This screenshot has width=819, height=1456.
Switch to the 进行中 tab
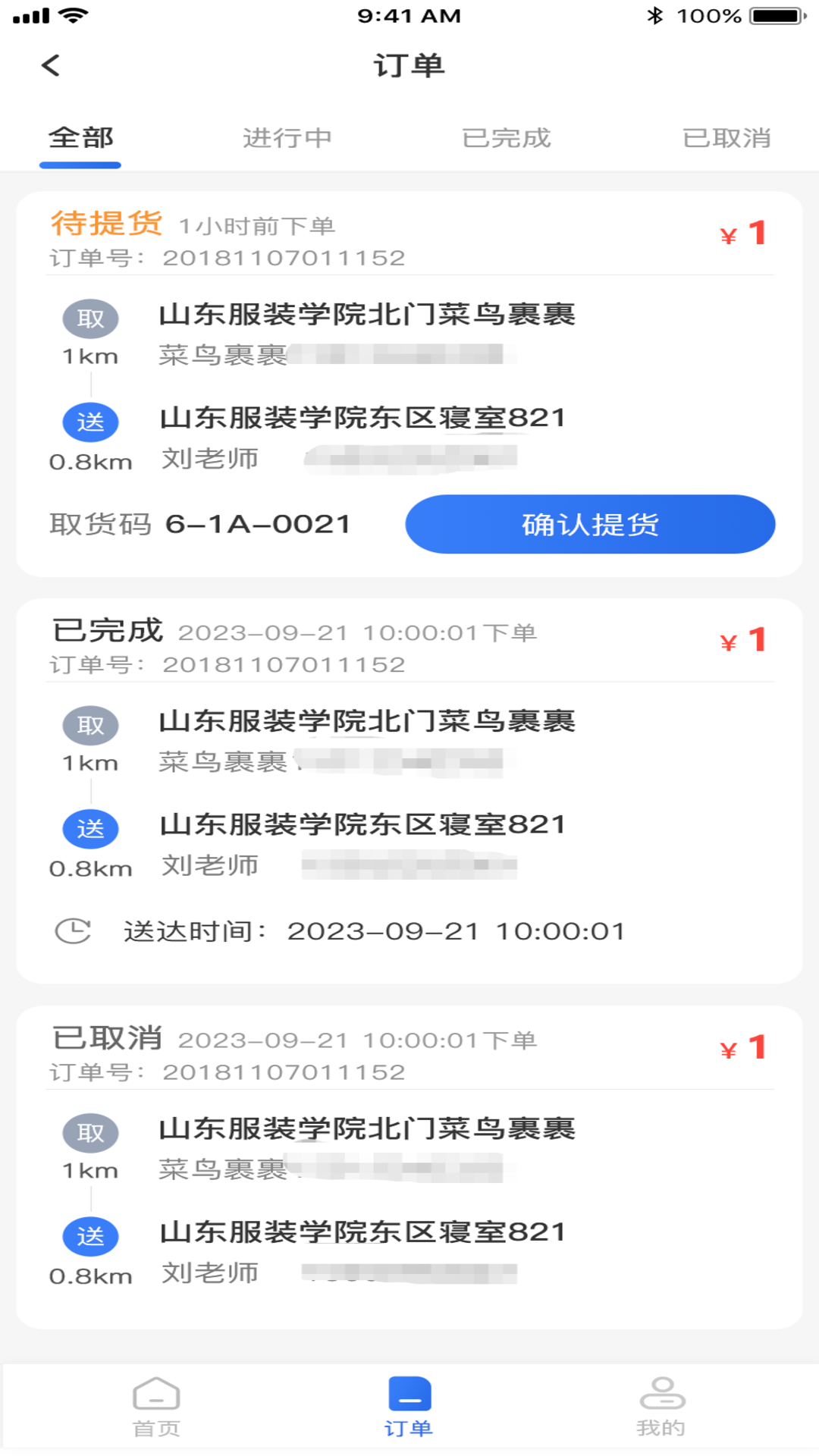288,138
